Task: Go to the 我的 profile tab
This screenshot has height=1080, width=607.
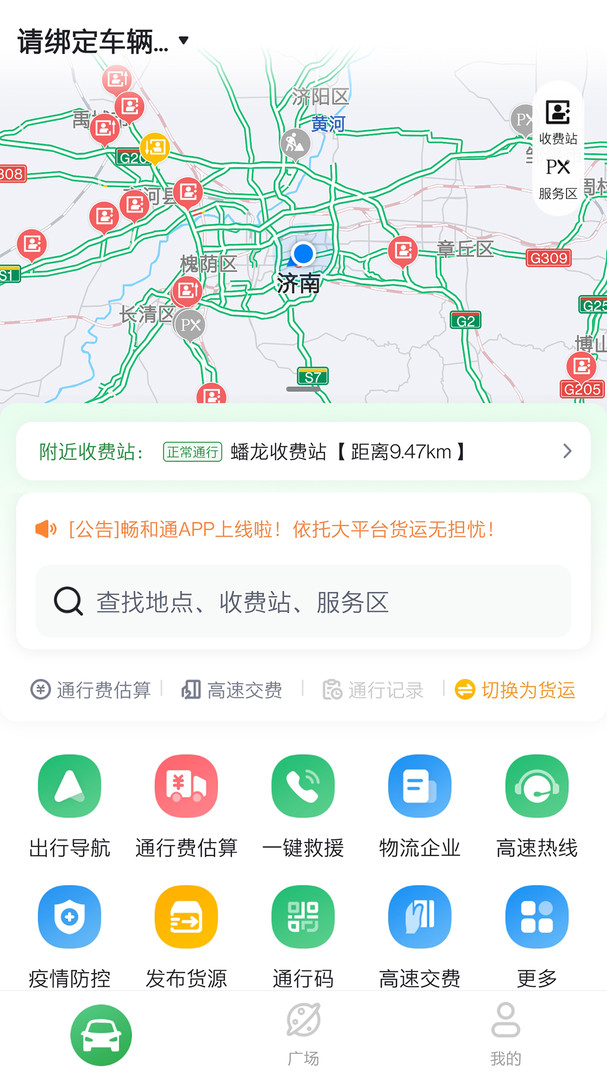Action: pos(506,1035)
